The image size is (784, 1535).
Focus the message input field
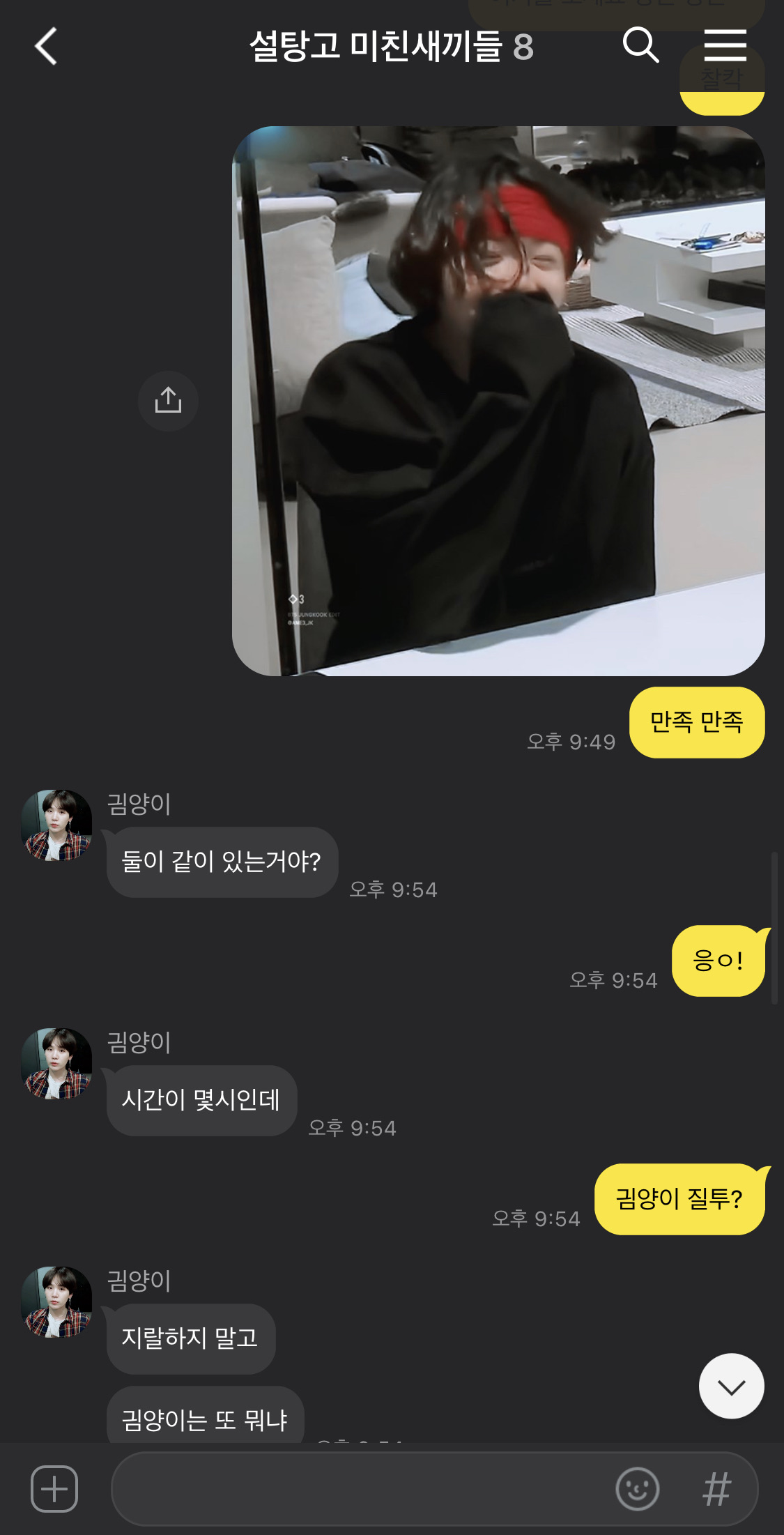click(x=362, y=1489)
